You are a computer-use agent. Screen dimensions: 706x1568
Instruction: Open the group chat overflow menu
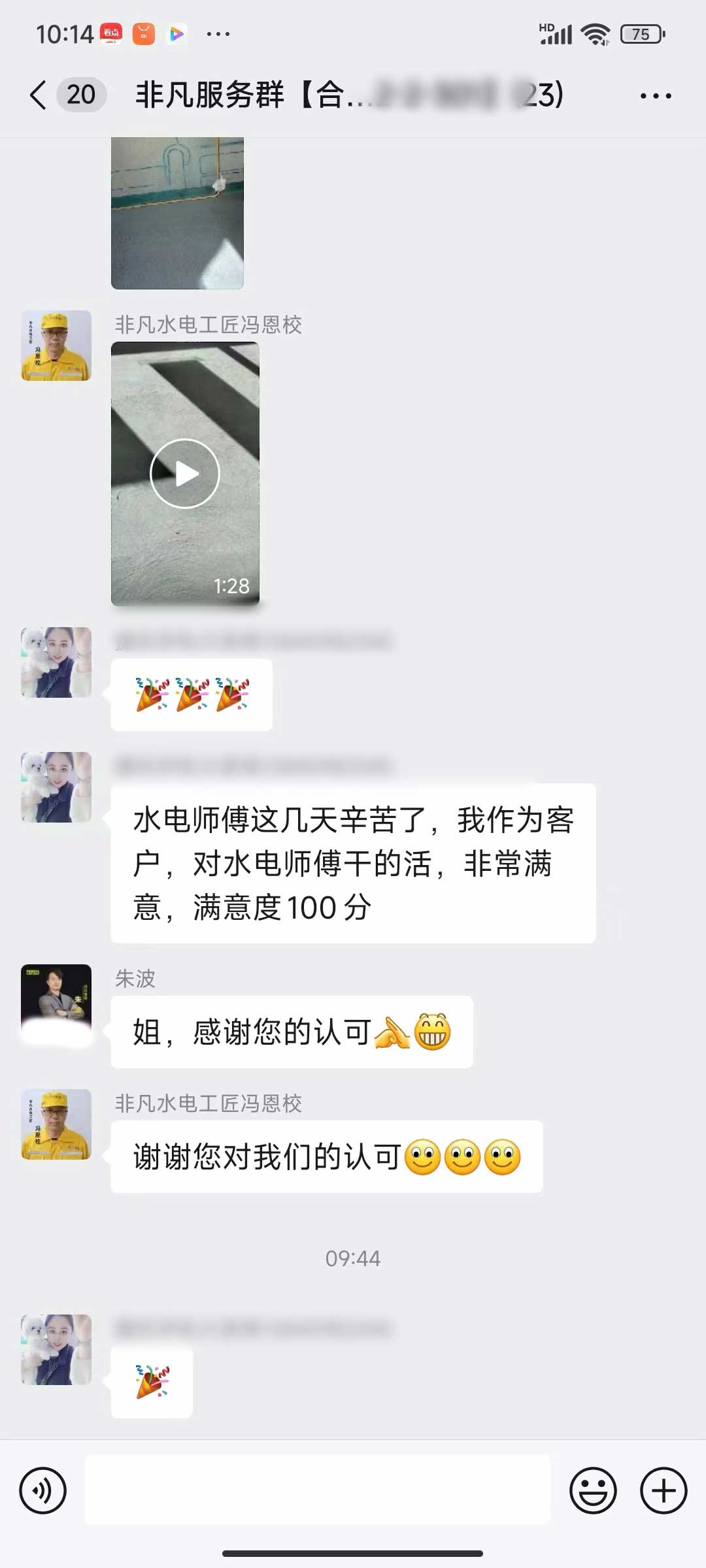[655, 96]
